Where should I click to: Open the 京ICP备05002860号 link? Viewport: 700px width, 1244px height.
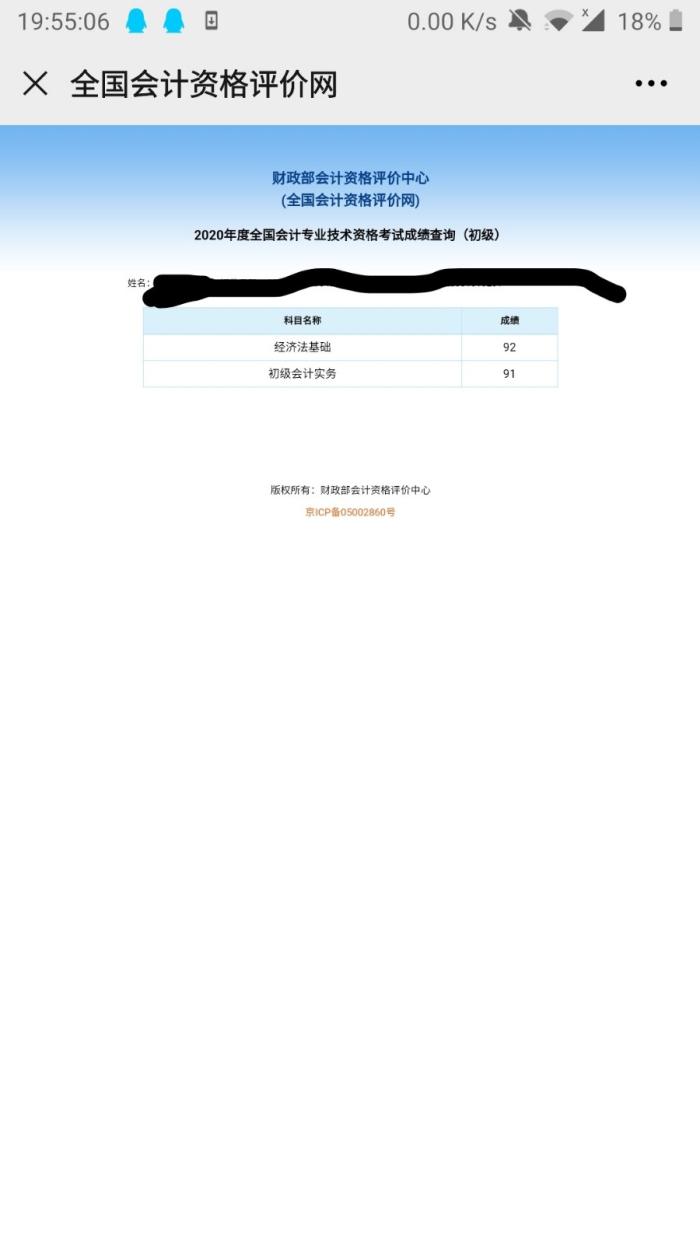[350, 512]
